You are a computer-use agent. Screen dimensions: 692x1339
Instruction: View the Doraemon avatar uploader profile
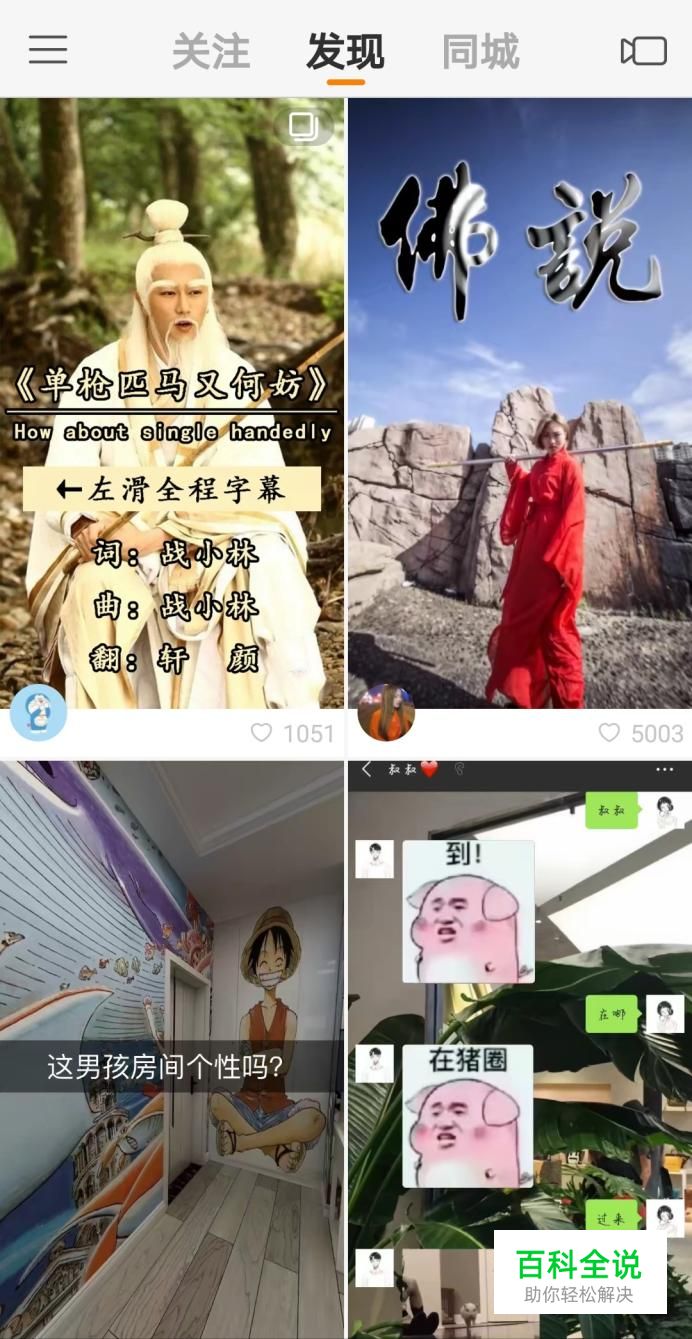[x=38, y=713]
